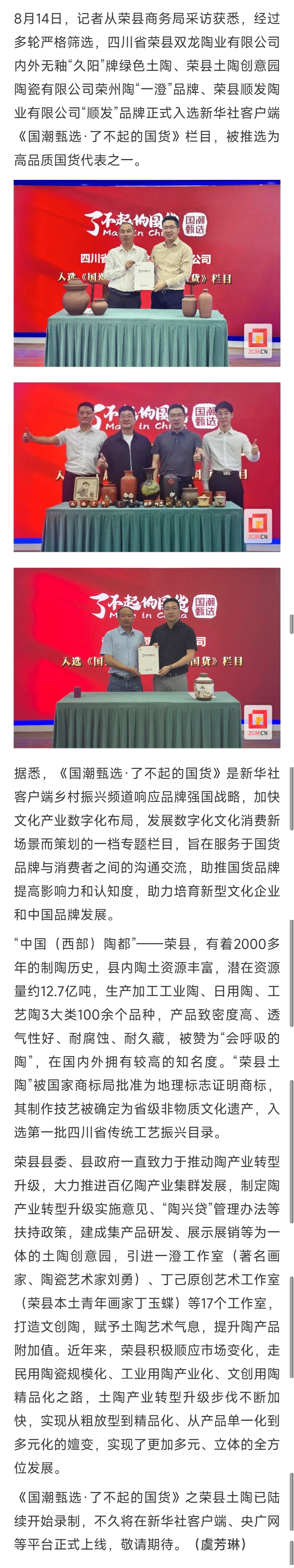294x1568 pixels.
Task: View the third photo with the certificate handover
Action: (x=147, y=657)
